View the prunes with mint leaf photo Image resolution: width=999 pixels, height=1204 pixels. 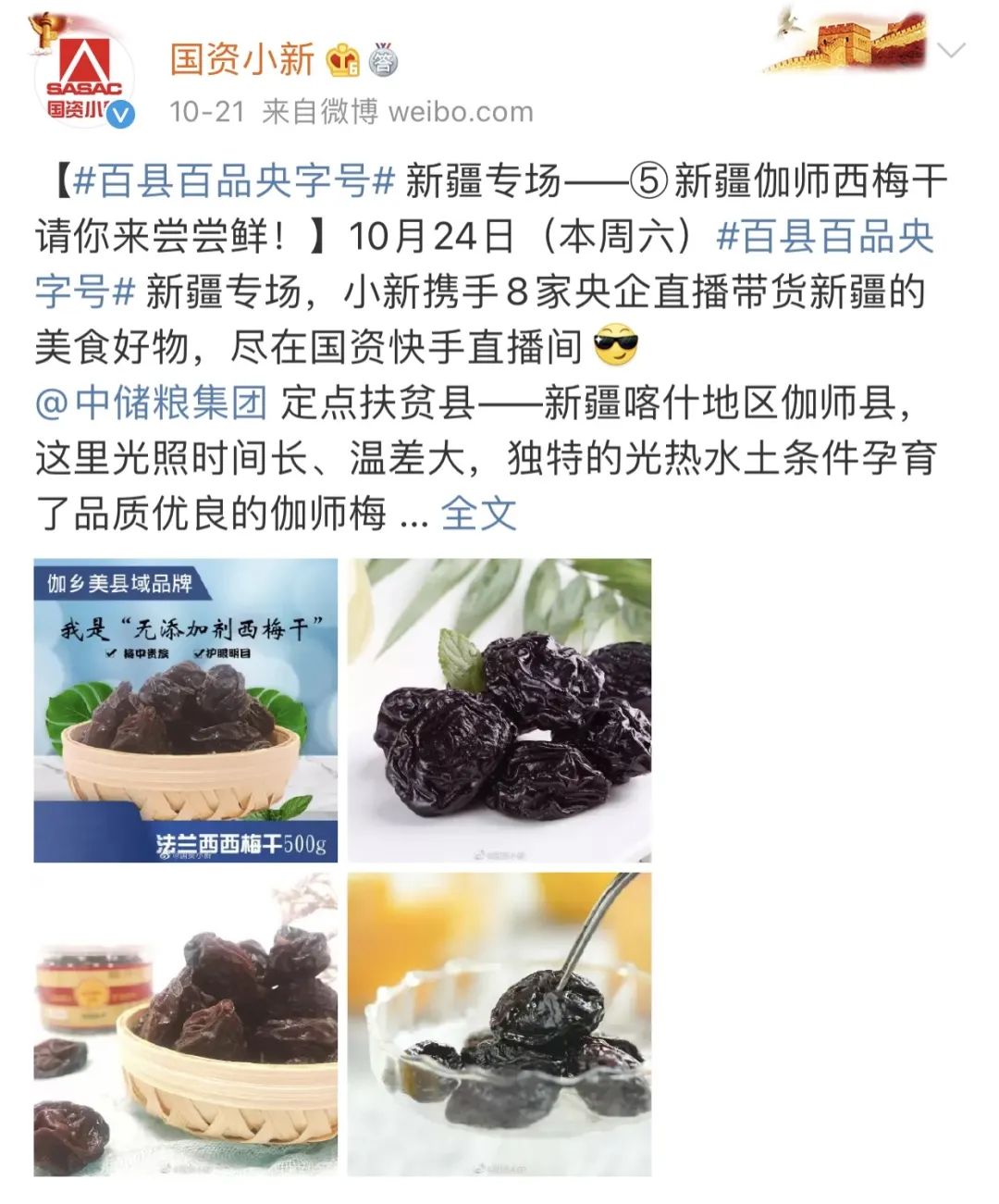point(499,711)
